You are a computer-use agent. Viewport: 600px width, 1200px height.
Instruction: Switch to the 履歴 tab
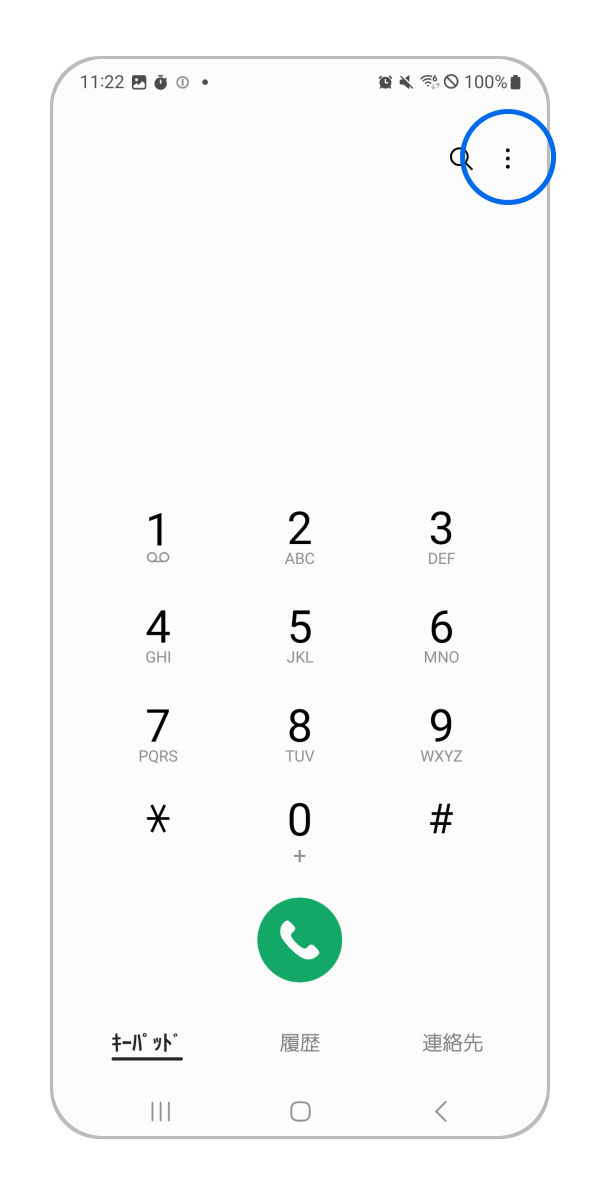[x=300, y=1043]
